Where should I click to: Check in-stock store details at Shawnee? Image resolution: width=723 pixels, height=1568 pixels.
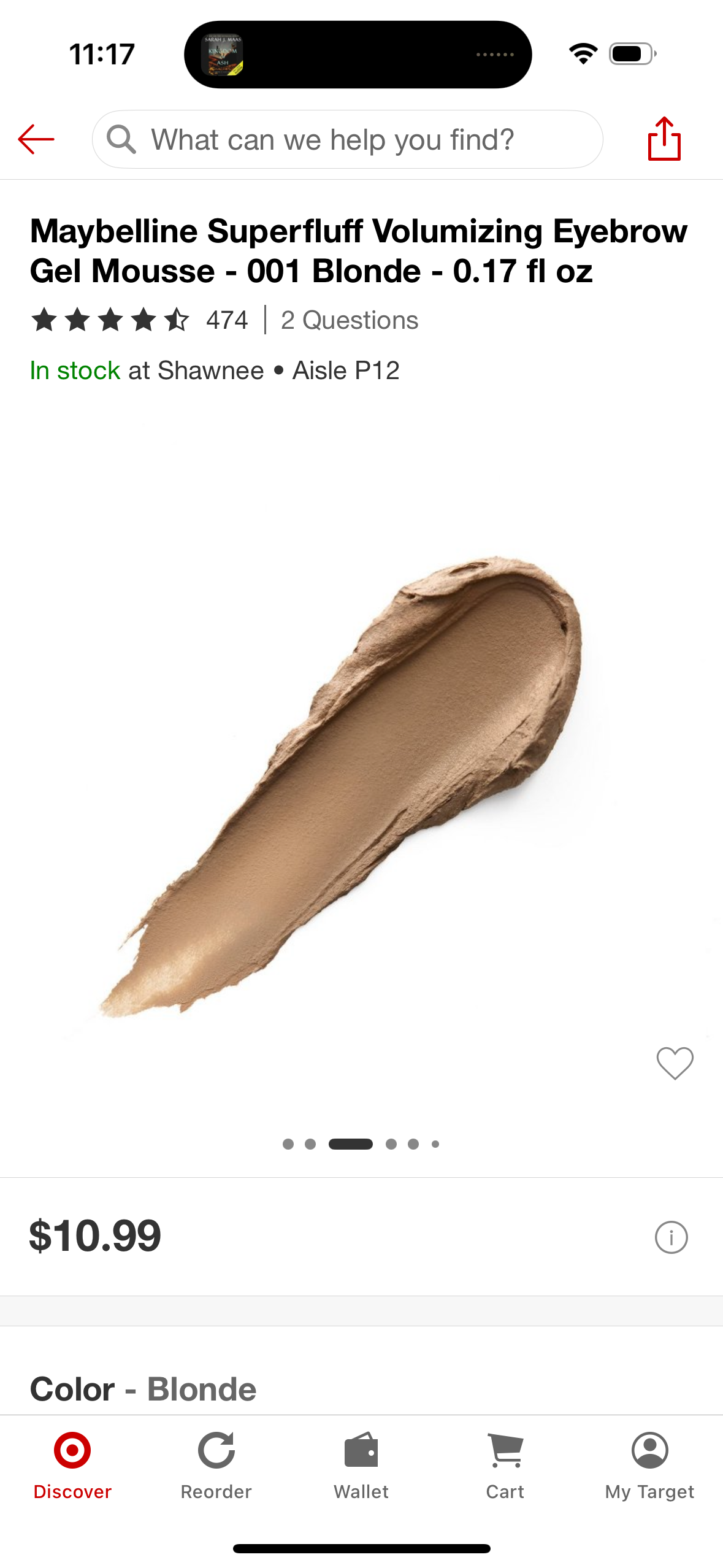[x=215, y=371]
